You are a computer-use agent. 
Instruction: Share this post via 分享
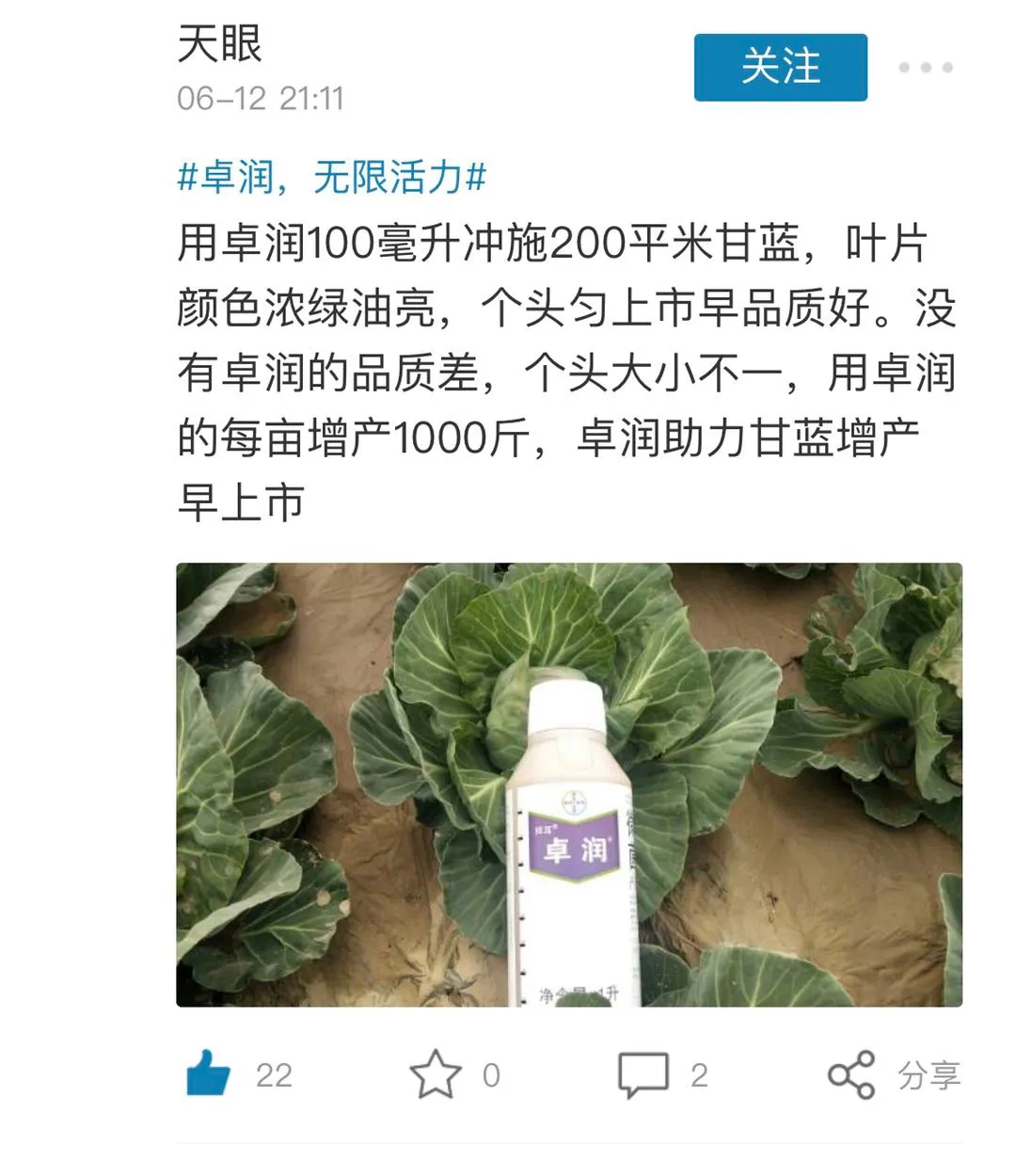tap(894, 1074)
